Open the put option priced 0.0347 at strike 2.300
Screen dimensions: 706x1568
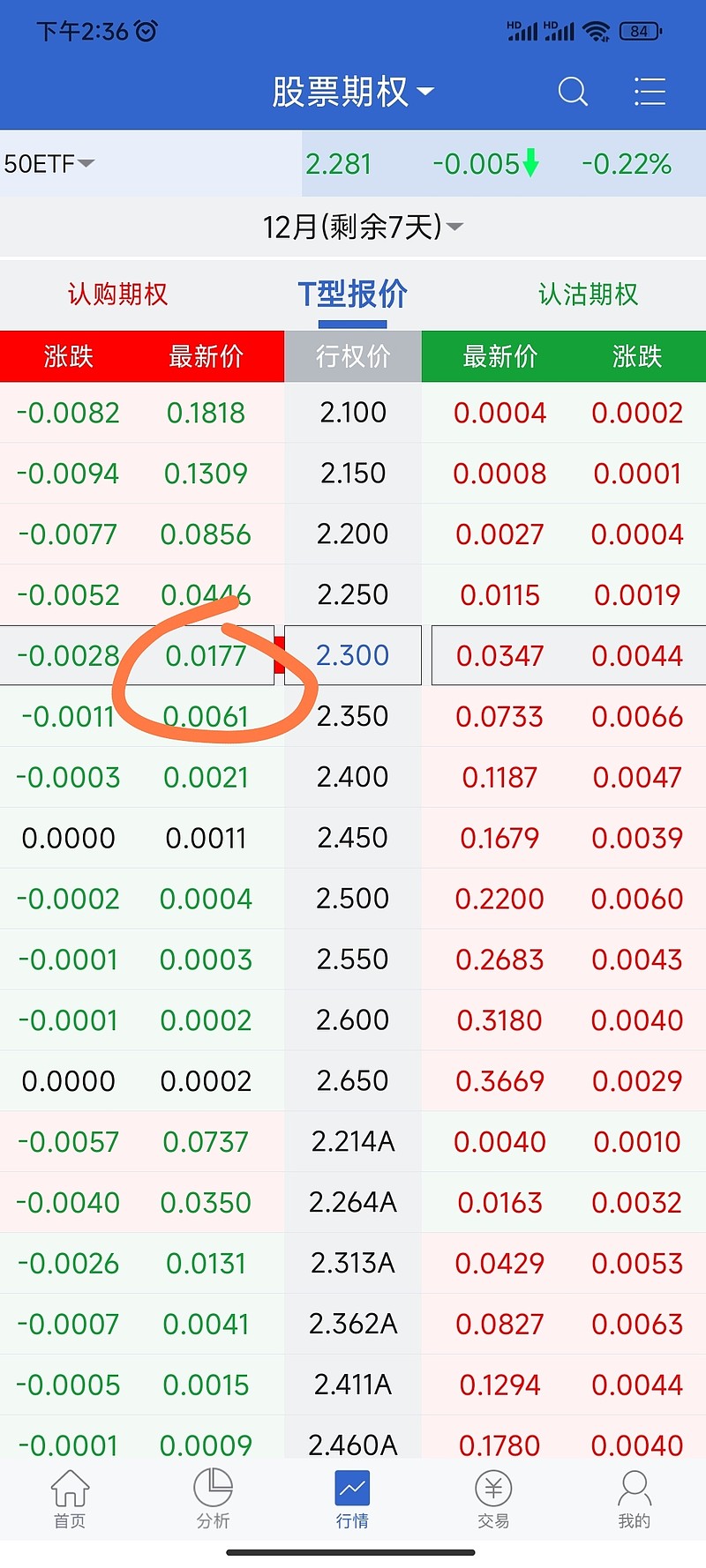tap(568, 655)
